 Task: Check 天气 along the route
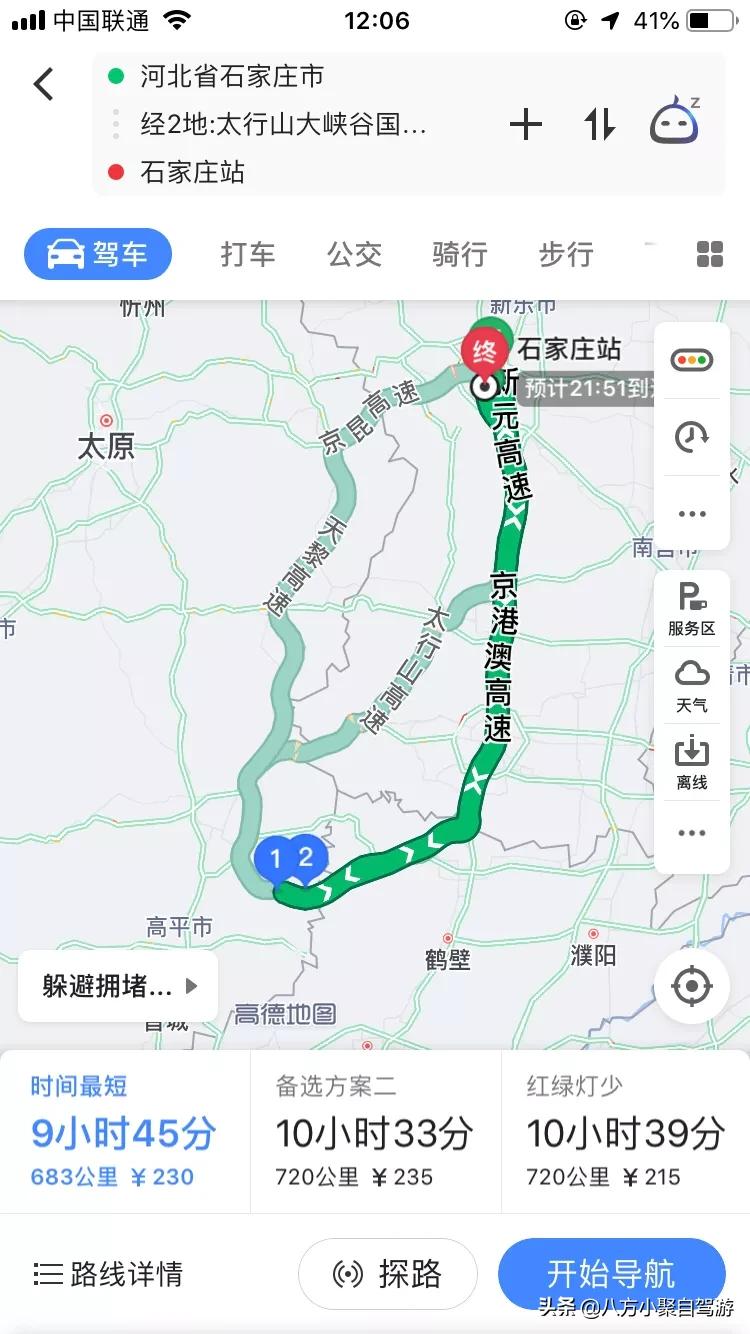[692, 685]
